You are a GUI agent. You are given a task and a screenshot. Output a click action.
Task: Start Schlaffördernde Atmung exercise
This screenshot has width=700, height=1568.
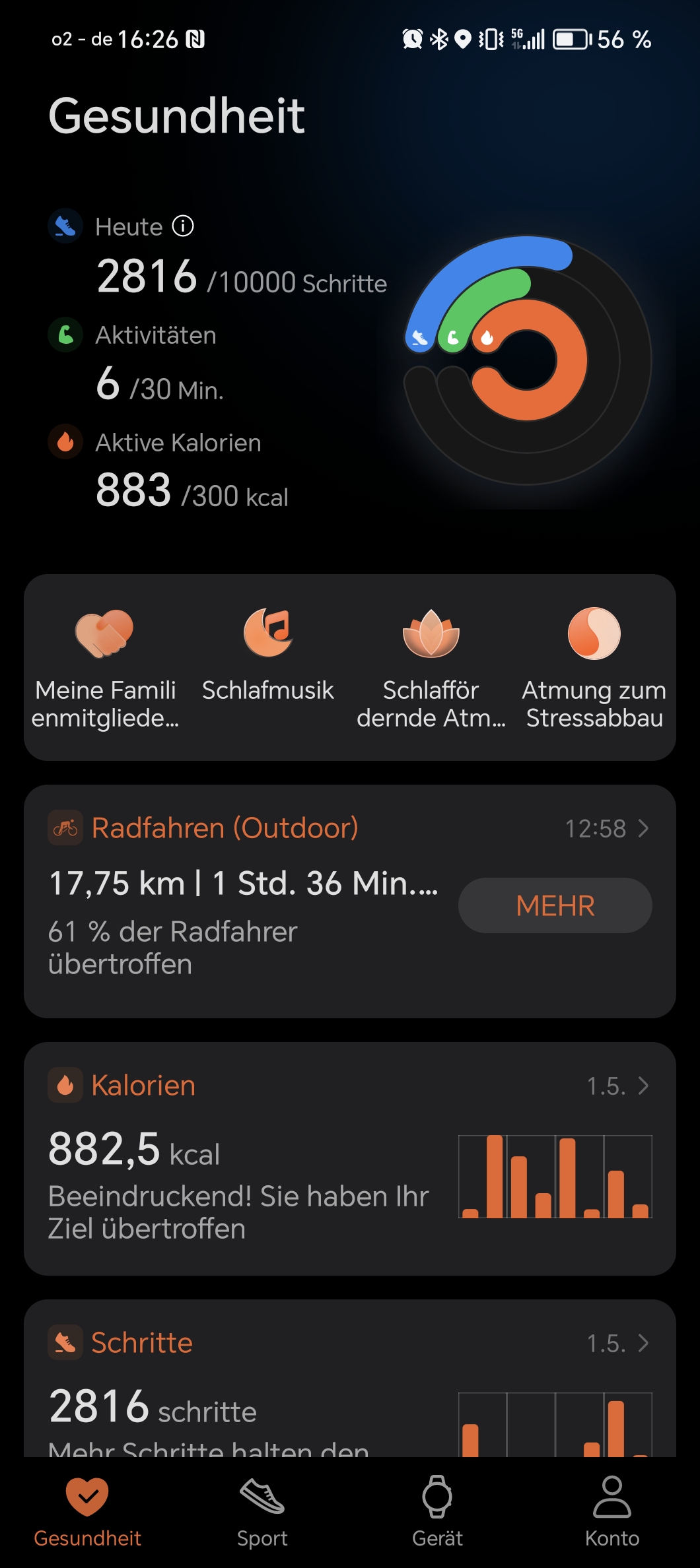pyautogui.click(x=431, y=667)
